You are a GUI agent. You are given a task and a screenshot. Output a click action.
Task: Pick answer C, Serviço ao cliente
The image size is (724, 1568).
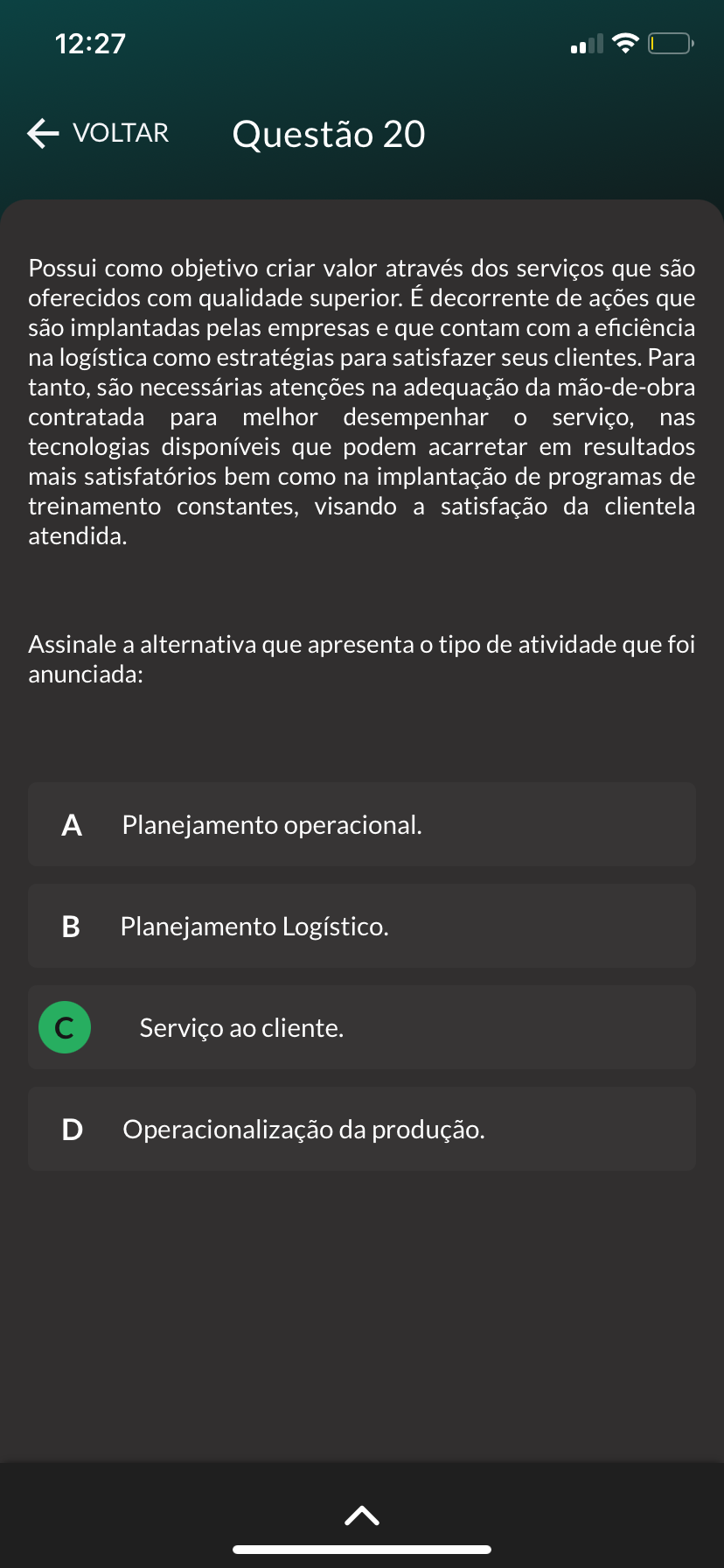361,1027
